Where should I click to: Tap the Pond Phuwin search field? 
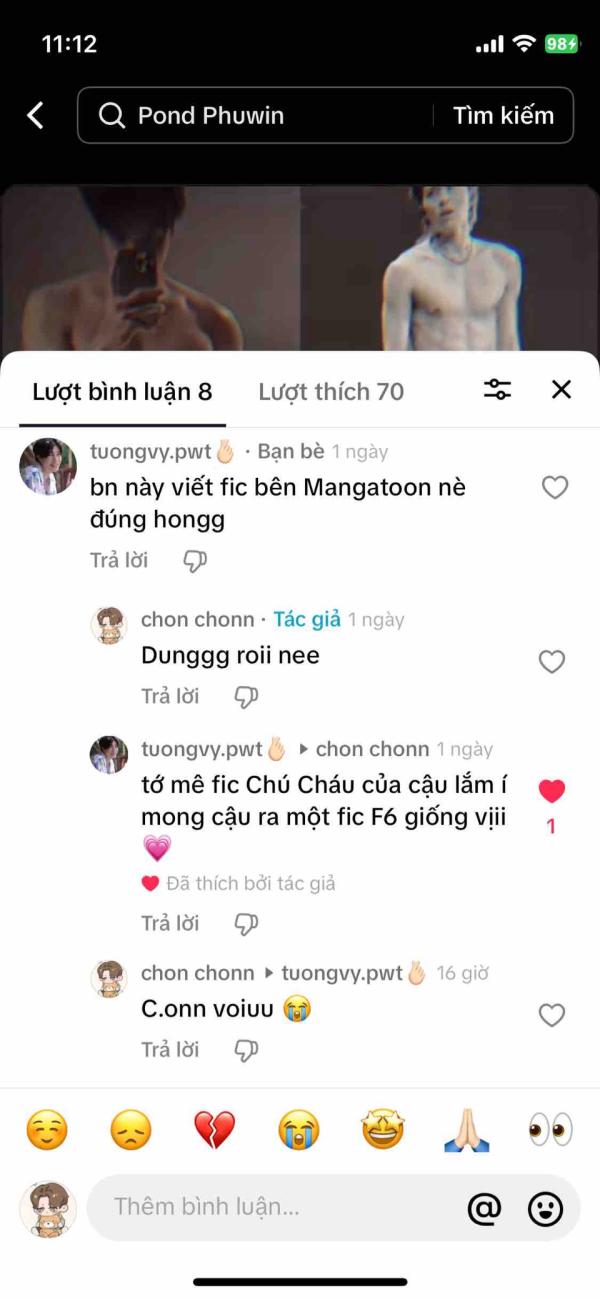point(260,116)
